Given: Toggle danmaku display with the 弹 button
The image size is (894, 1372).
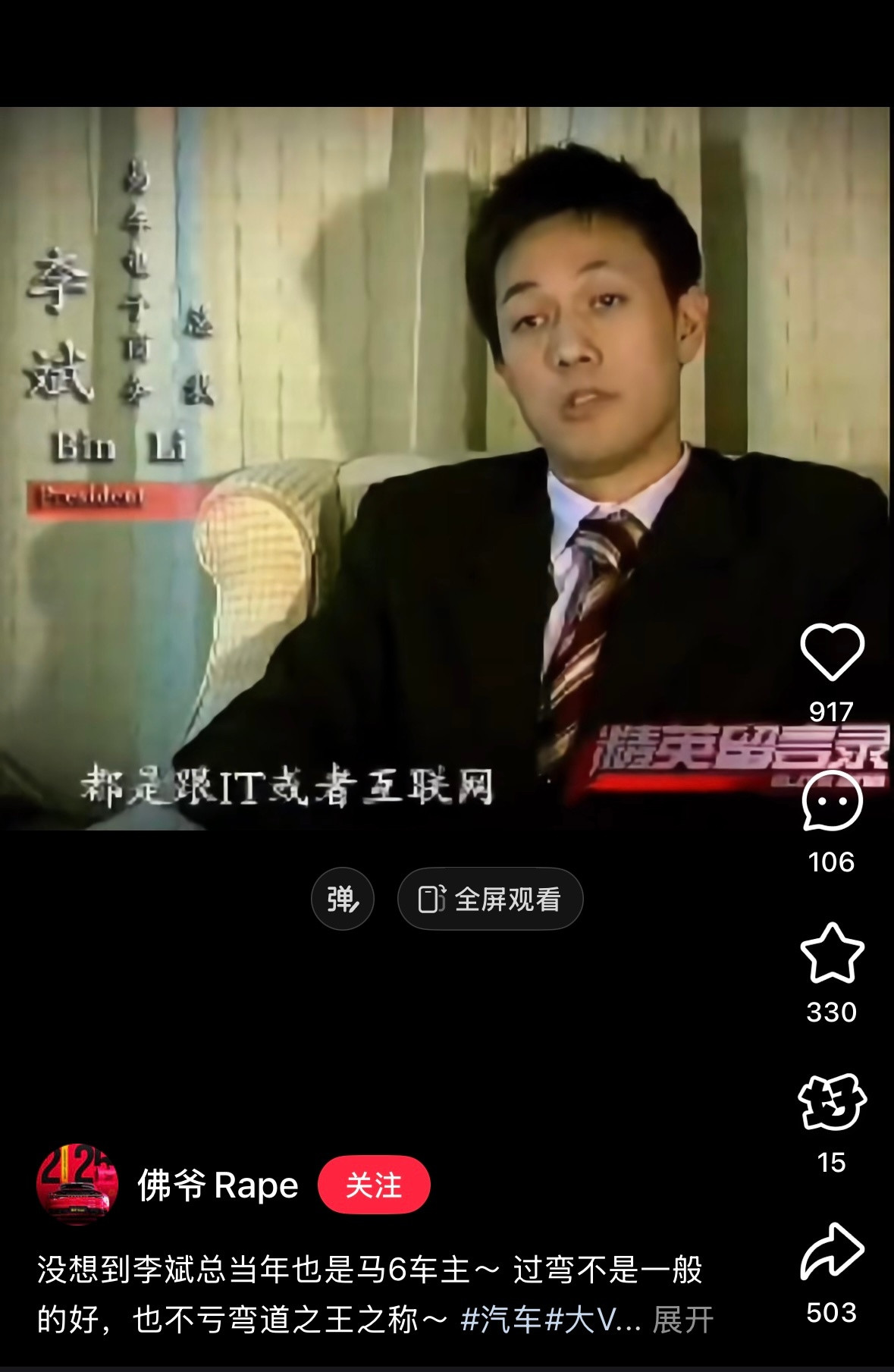Looking at the screenshot, I should coord(343,897).
